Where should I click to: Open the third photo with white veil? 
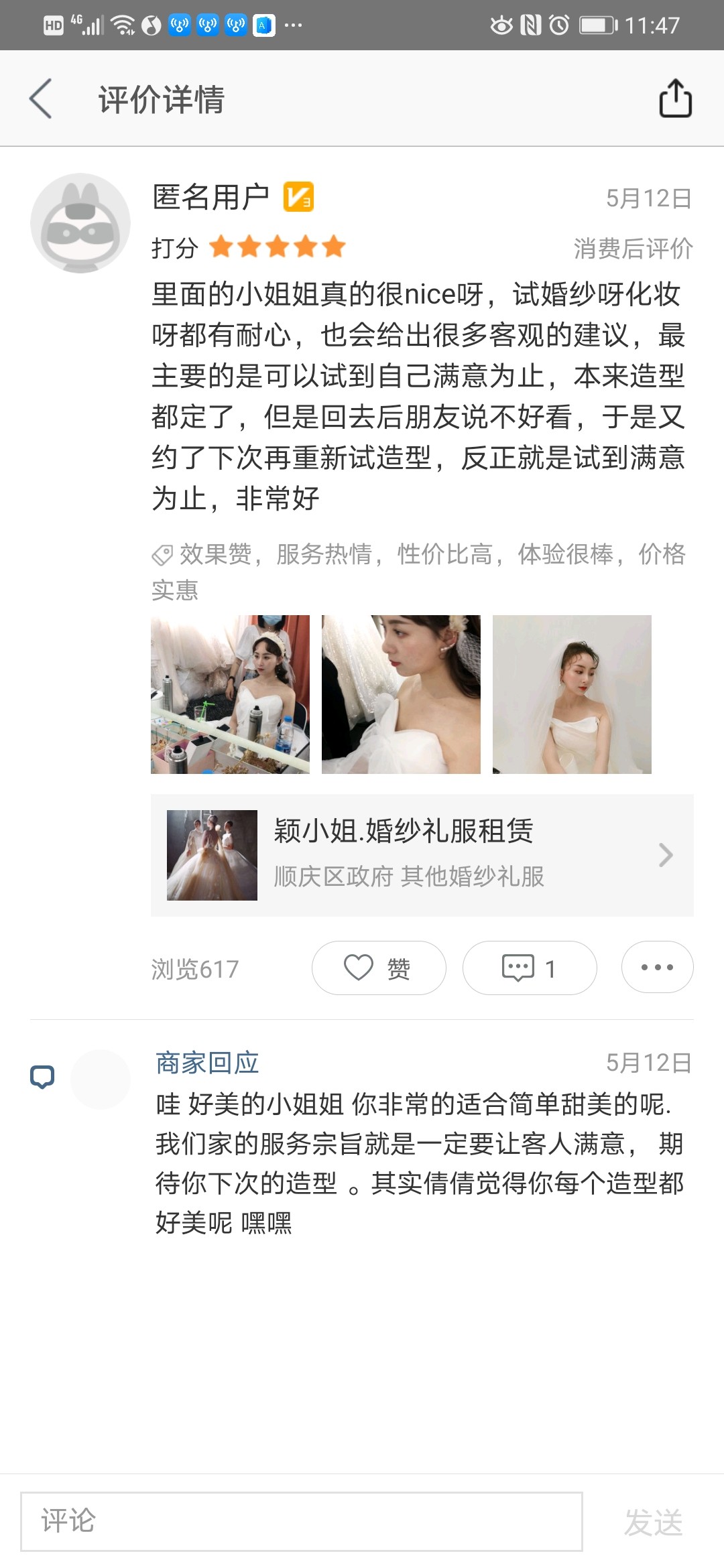572,694
